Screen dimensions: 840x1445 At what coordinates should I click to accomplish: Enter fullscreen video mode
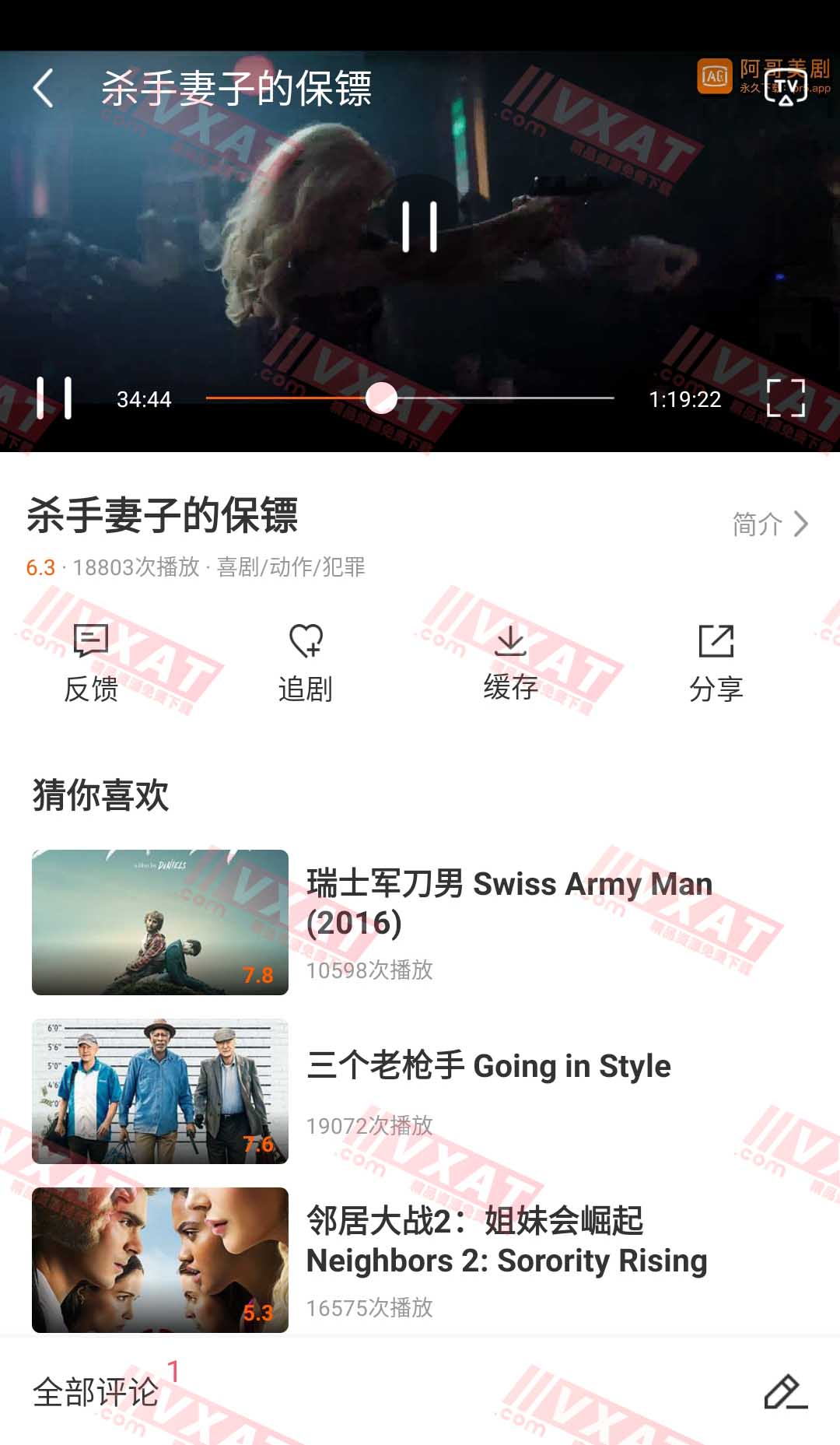[786, 398]
